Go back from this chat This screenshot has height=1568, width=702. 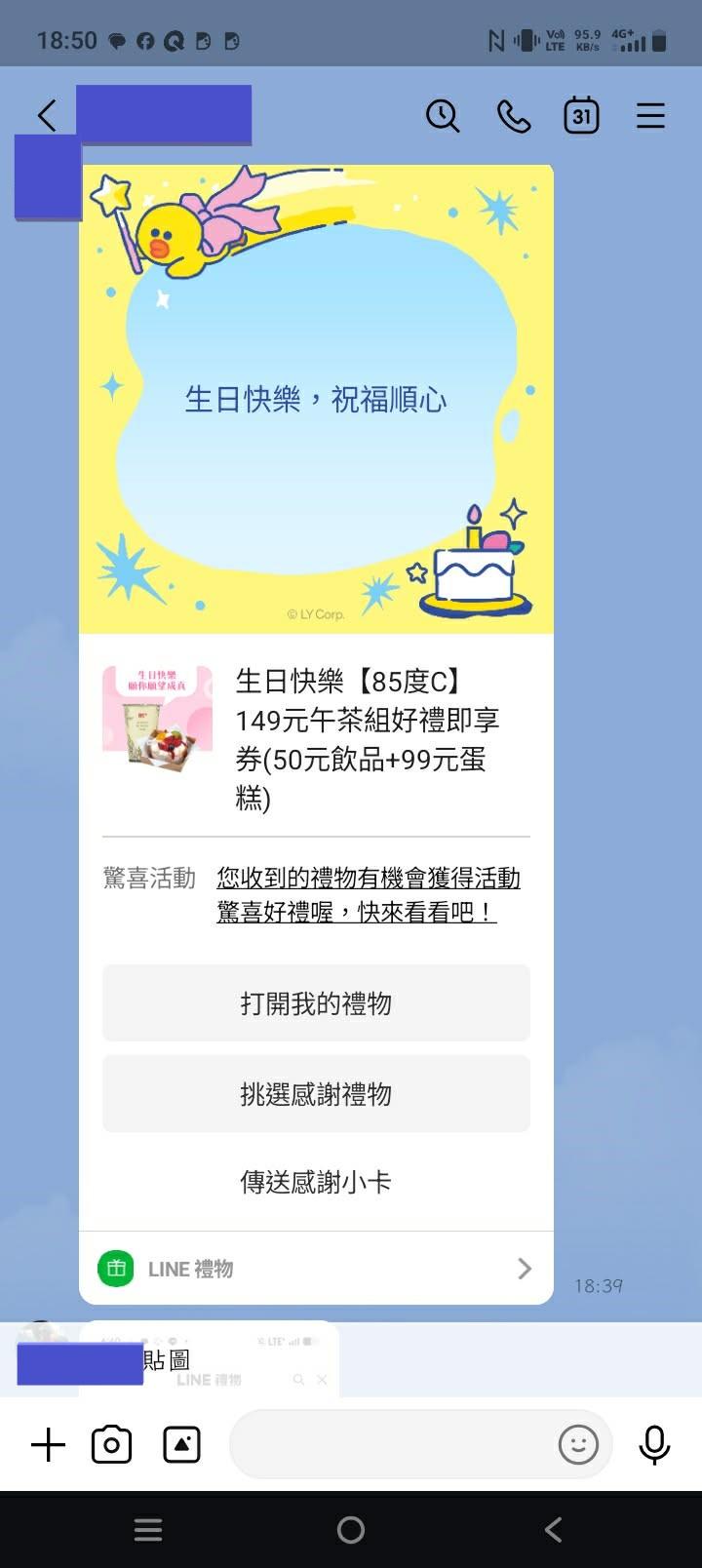pyautogui.click(x=46, y=115)
